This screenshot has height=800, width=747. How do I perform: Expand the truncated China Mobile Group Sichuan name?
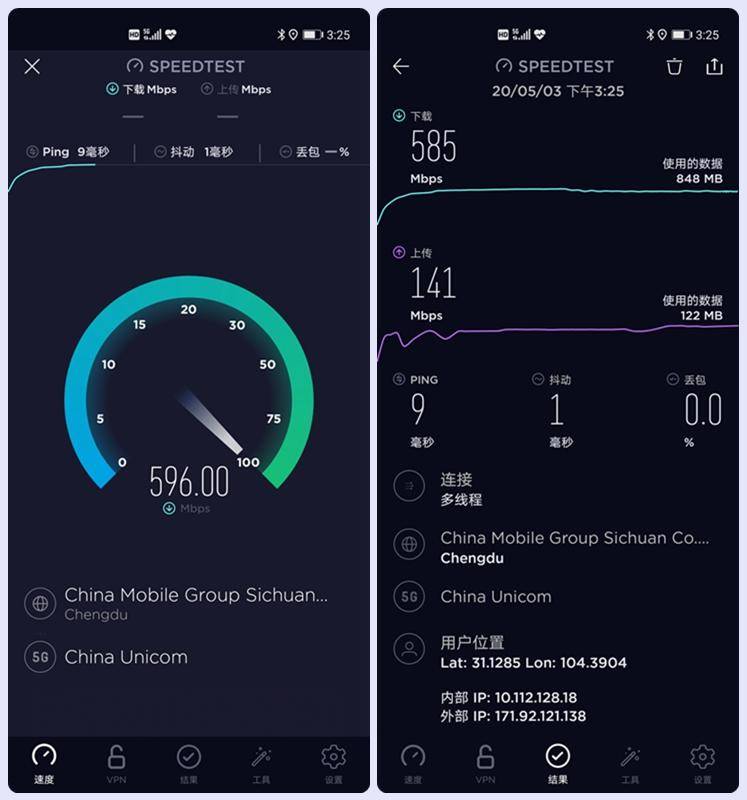tap(195, 596)
